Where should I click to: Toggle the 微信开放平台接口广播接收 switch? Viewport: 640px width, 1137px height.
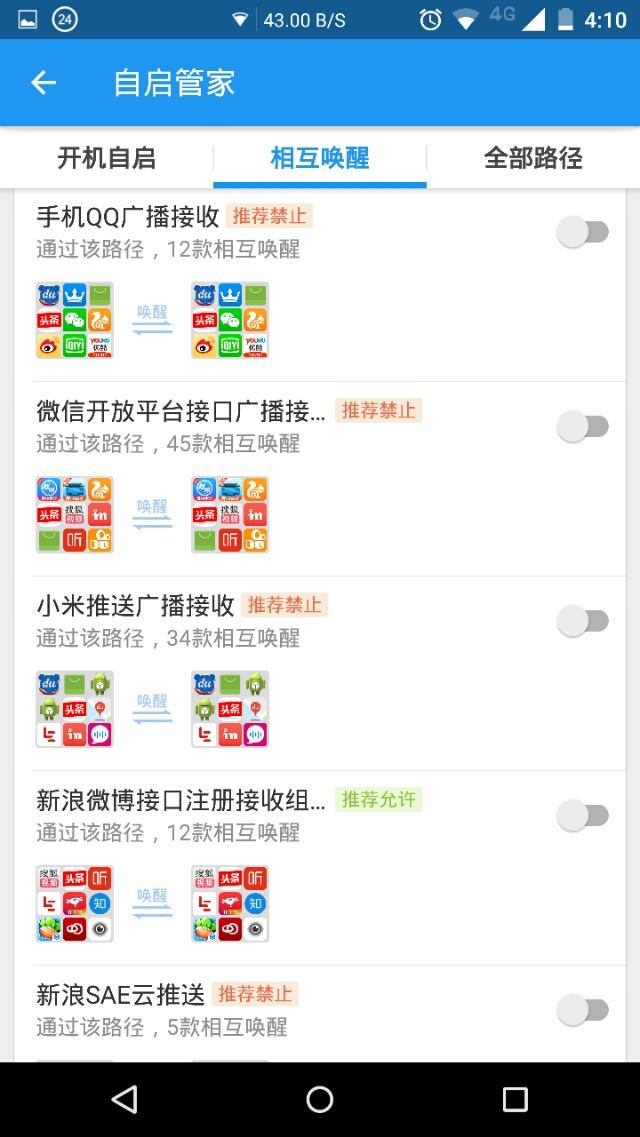[583, 426]
